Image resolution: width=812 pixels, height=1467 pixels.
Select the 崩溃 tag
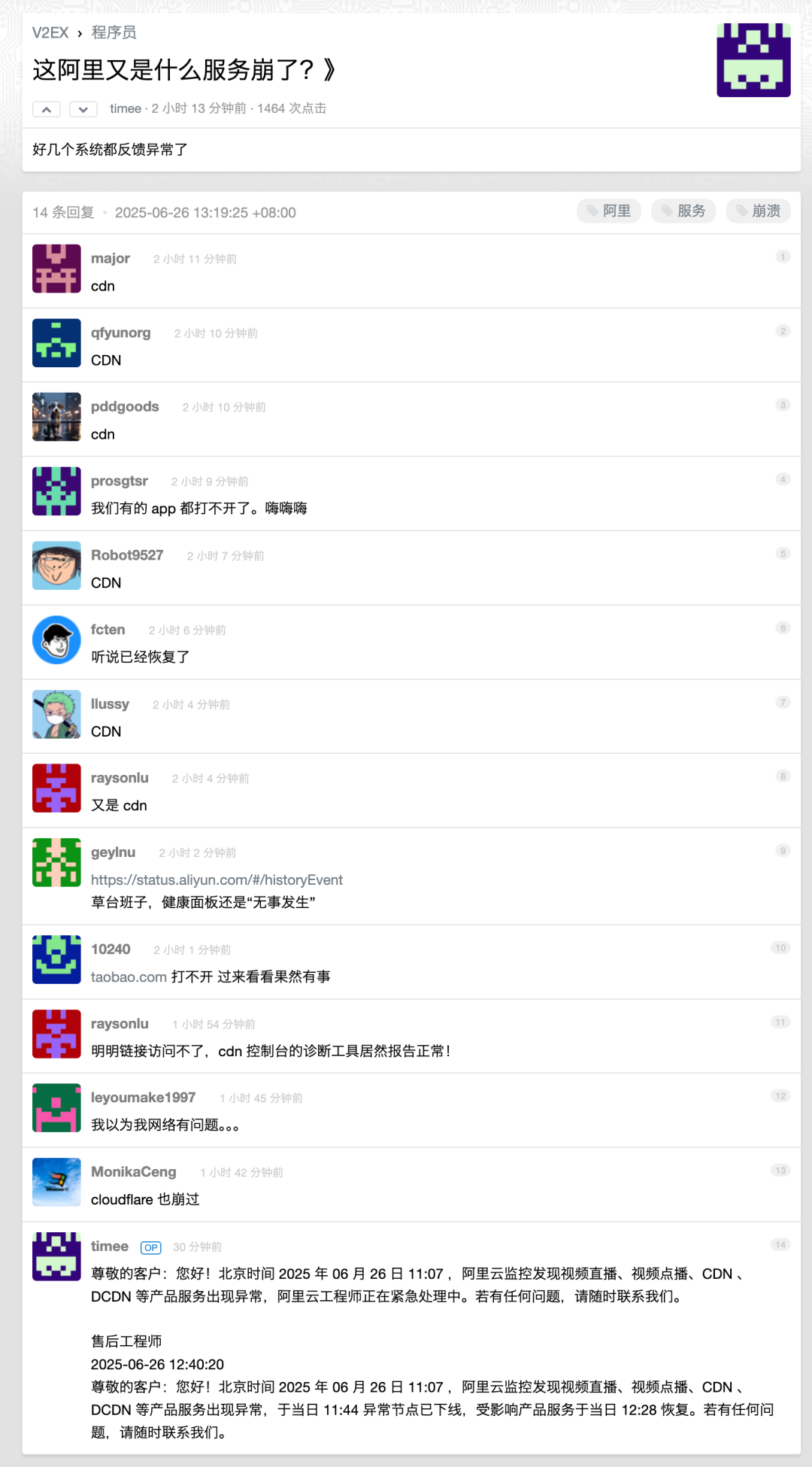758,211
